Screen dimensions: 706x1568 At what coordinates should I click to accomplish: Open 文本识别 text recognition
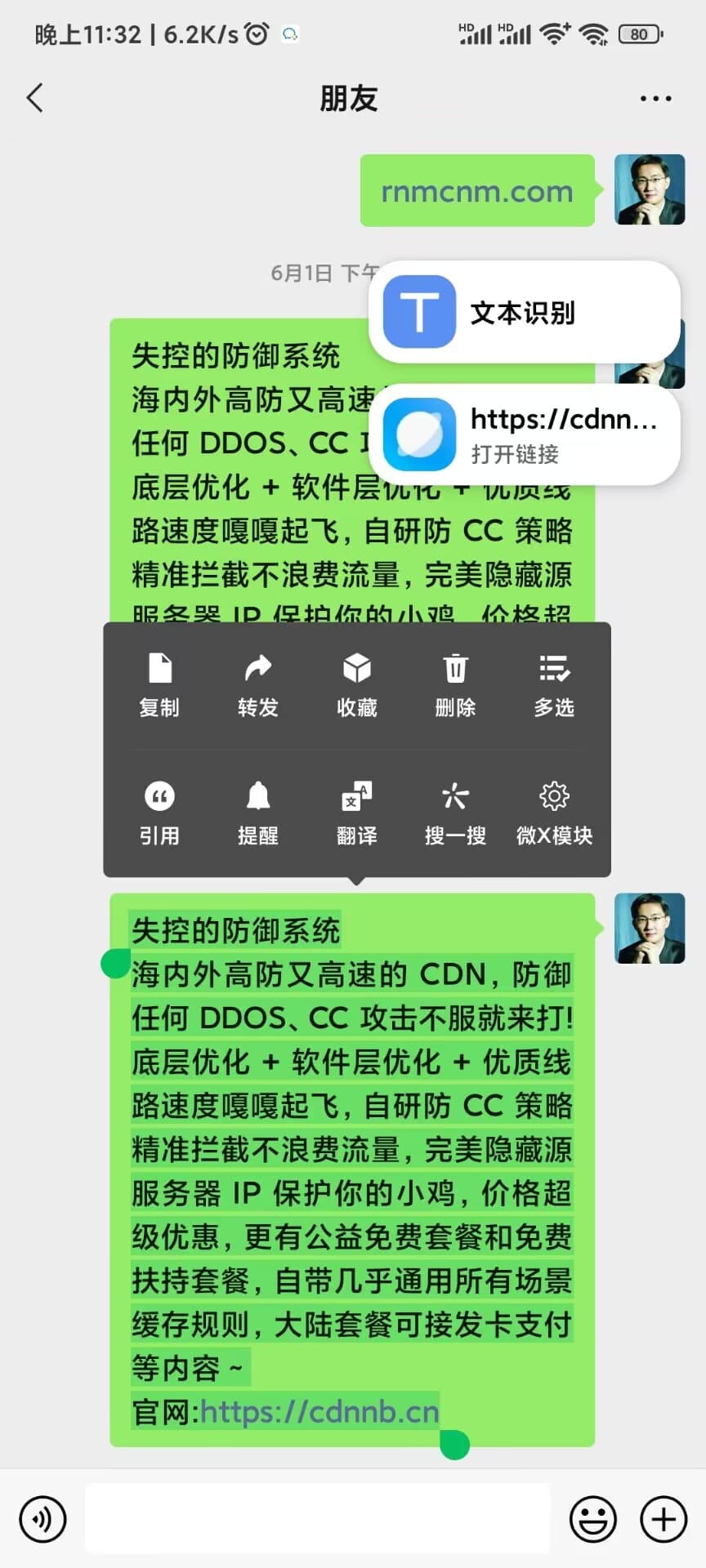point(524,312)
